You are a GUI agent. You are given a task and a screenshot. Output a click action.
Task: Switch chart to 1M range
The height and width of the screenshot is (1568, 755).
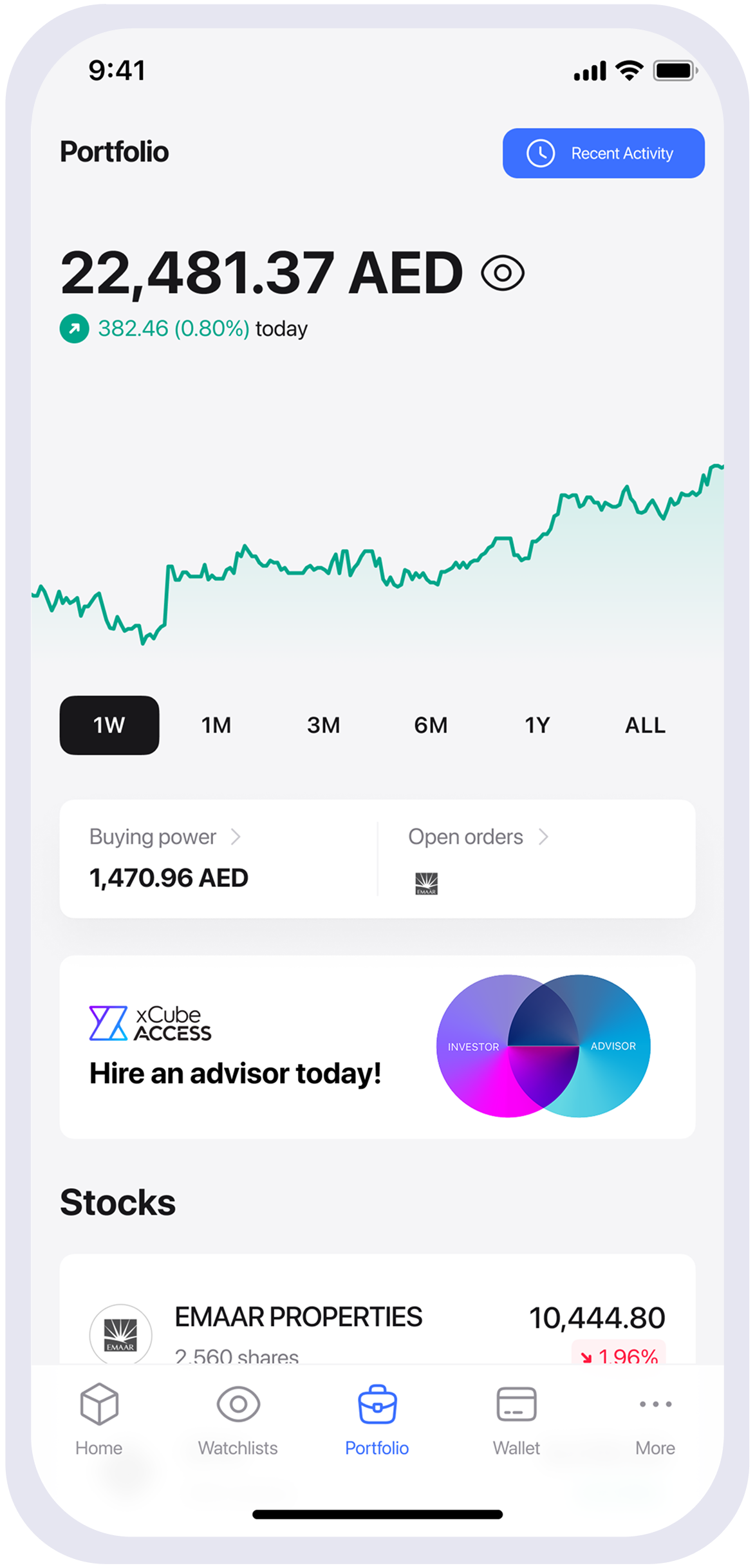pyautogui.click(x=216, y=725)
